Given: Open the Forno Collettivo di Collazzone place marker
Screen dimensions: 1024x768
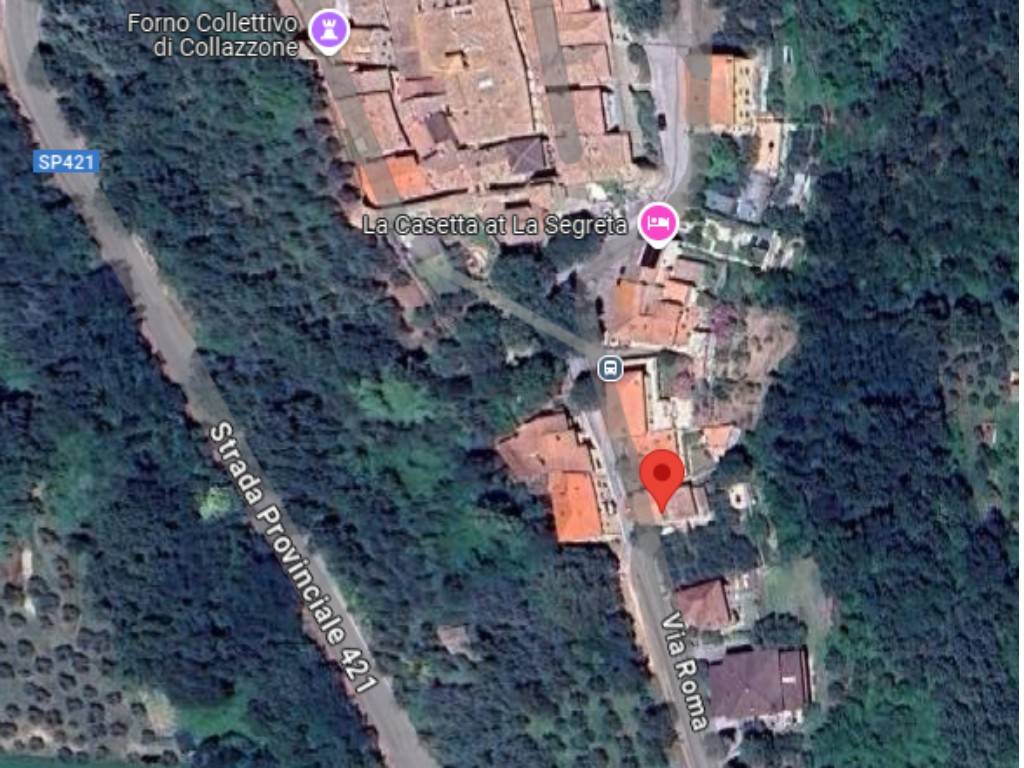Looking at the screenshot, I should tap(327, 31).
